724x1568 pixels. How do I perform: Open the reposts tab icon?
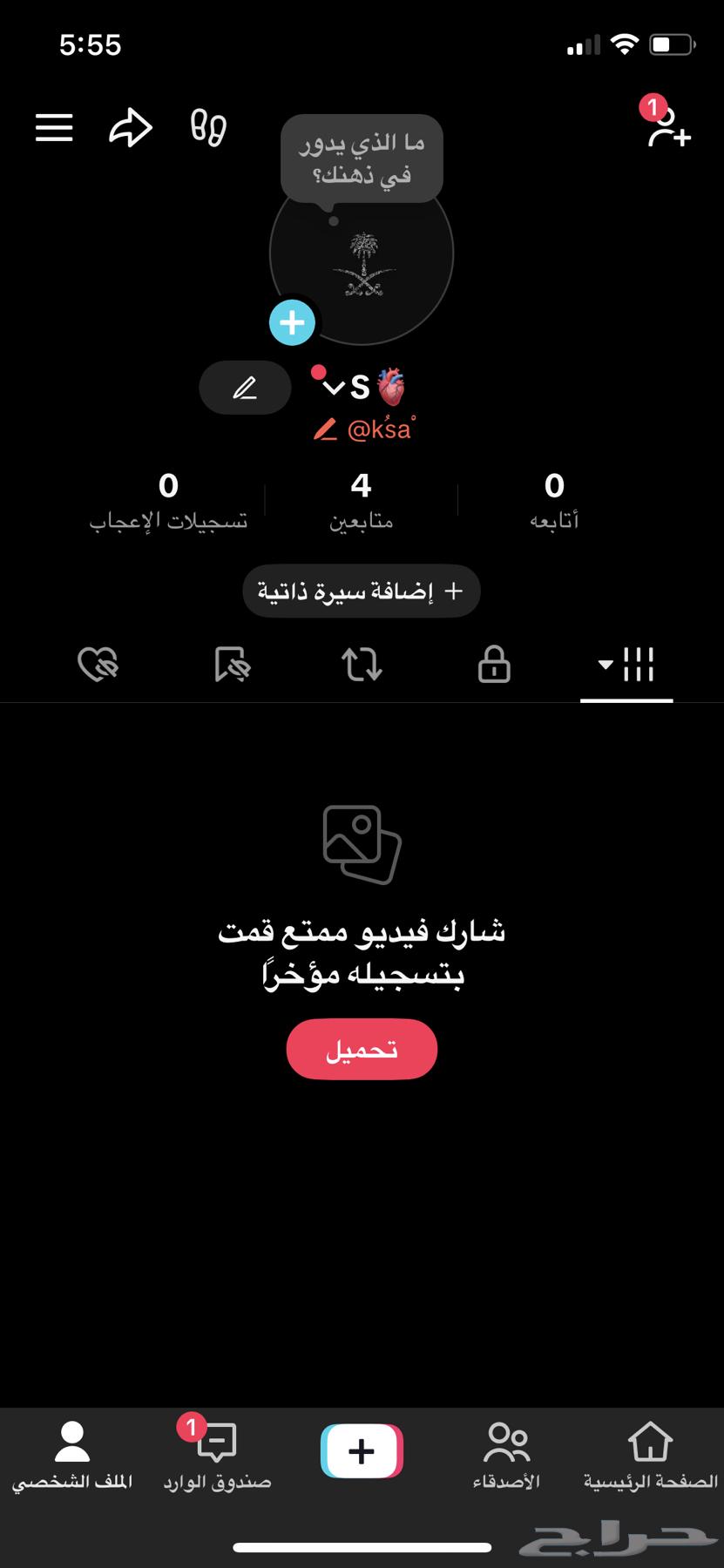pos(361,665)
